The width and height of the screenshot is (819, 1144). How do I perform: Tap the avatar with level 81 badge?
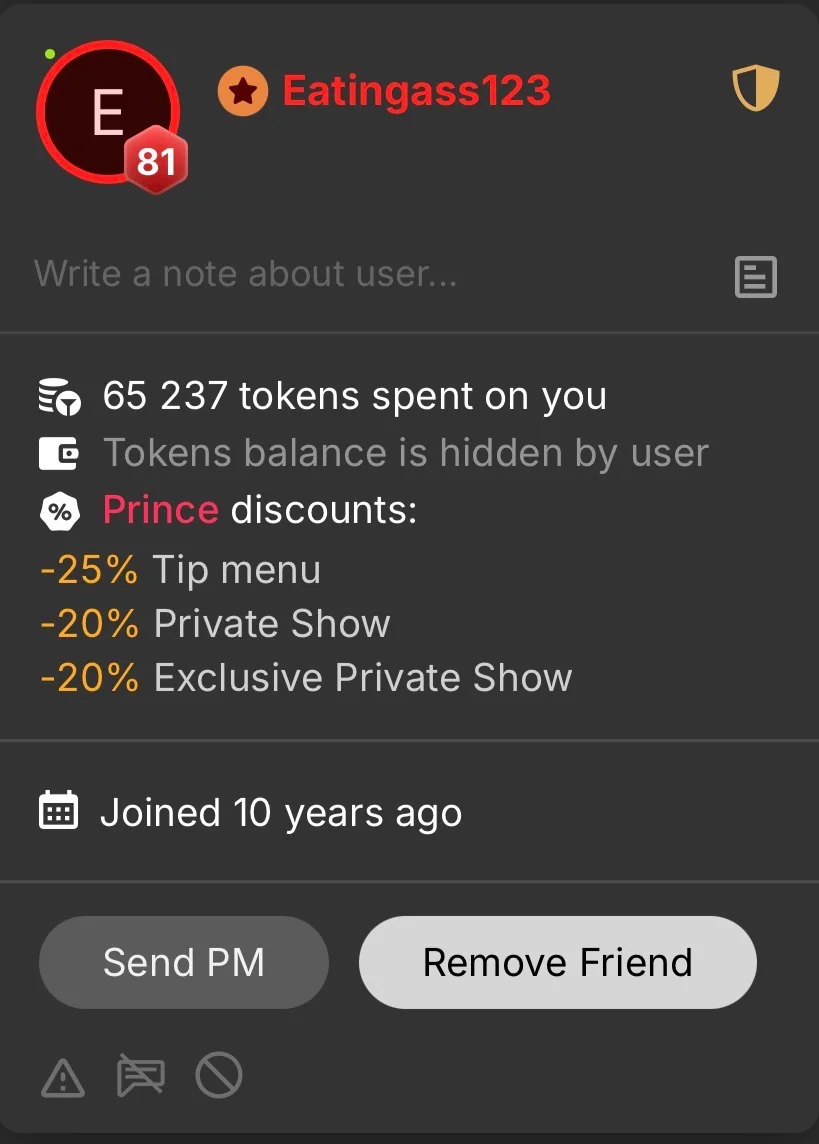pos(108,114)
